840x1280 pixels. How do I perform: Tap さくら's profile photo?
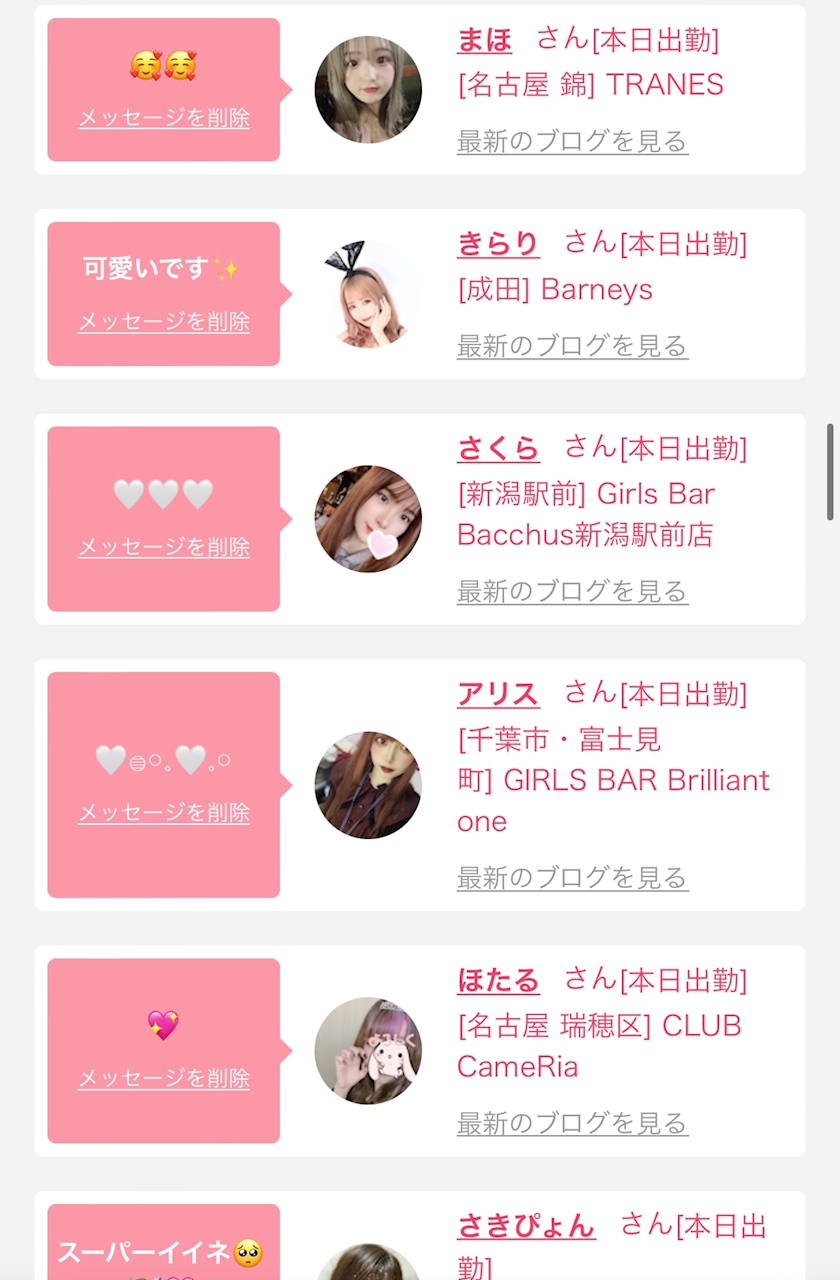(368, 519)
